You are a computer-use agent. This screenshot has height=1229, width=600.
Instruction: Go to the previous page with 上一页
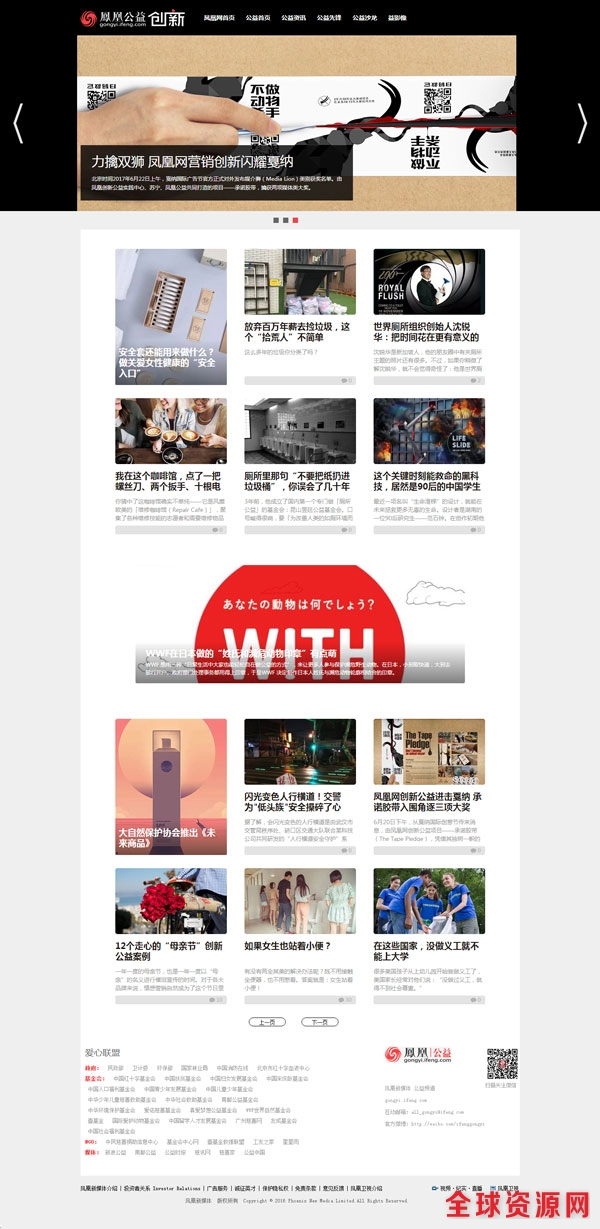(267, 1022)
